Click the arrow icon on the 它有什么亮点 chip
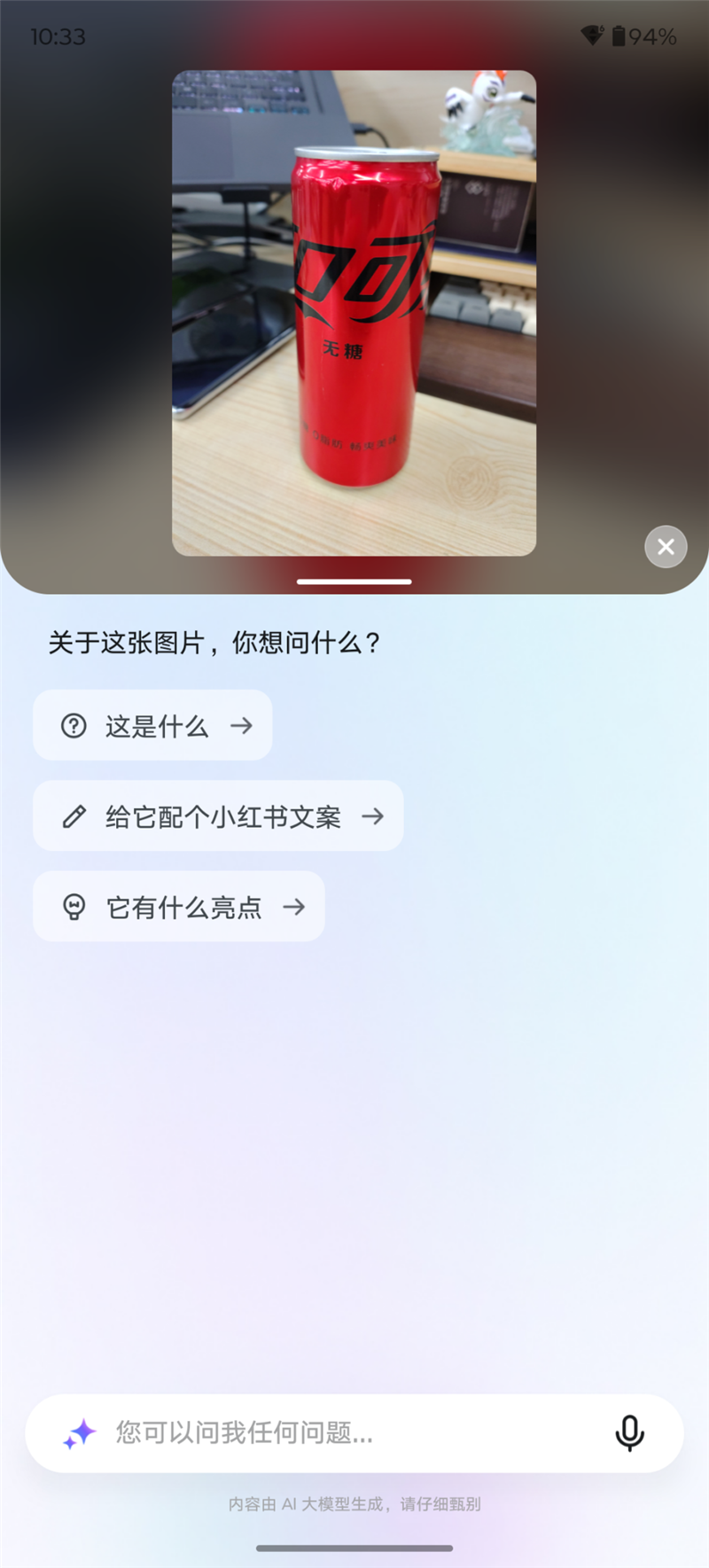Image resolution: width=709 pixels, height=1568 pixels. click(x=295, y=906)
